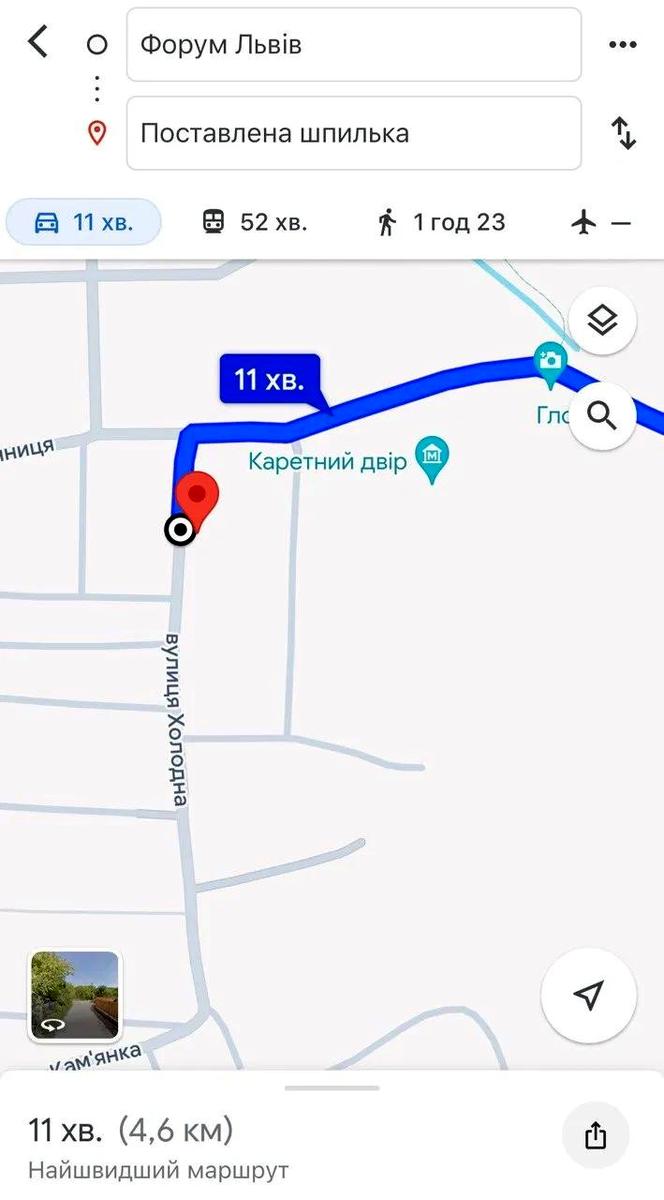Switch to walking route 1 год 23
Viewport: 664px width, 1200px height.
(x=441, y=222)
